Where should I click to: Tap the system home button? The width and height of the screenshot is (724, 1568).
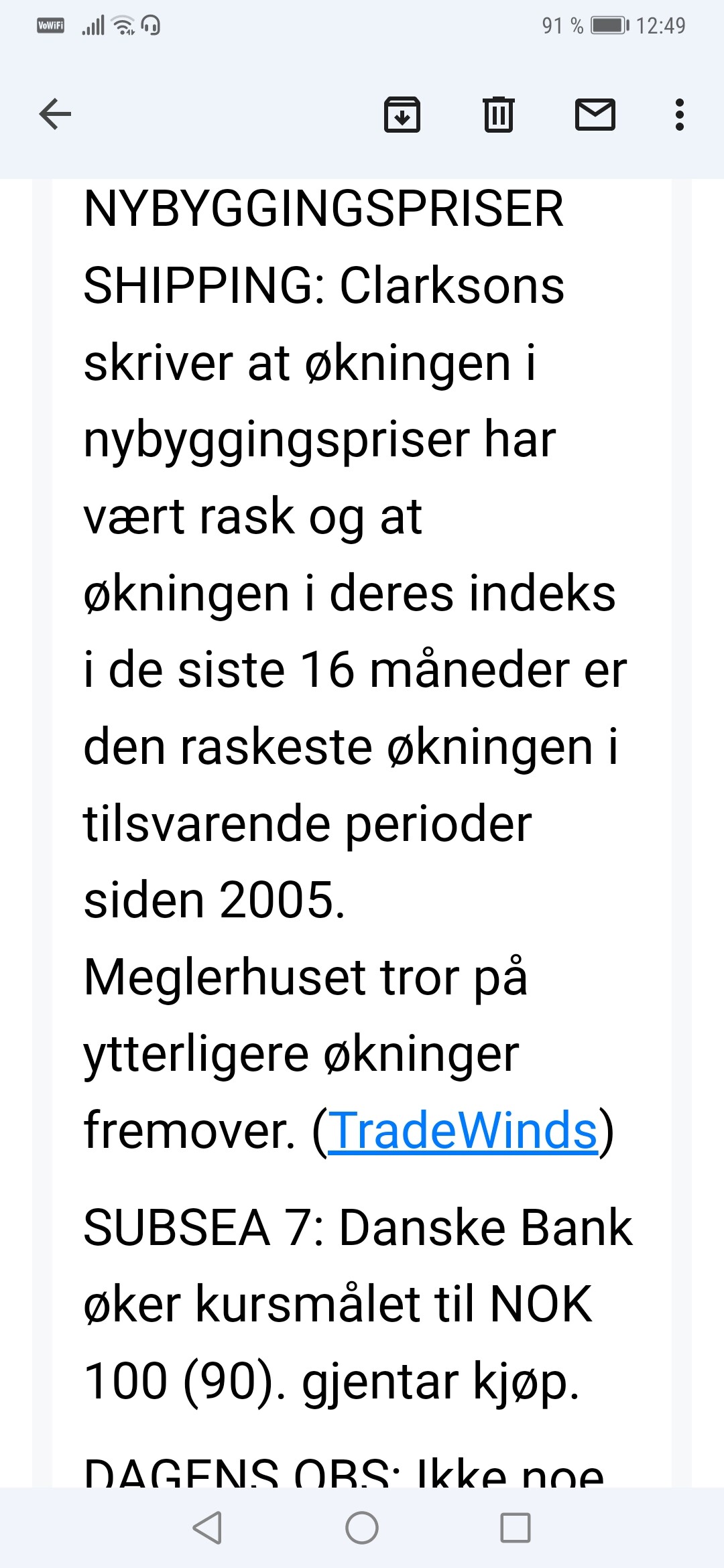(362, 1528)
